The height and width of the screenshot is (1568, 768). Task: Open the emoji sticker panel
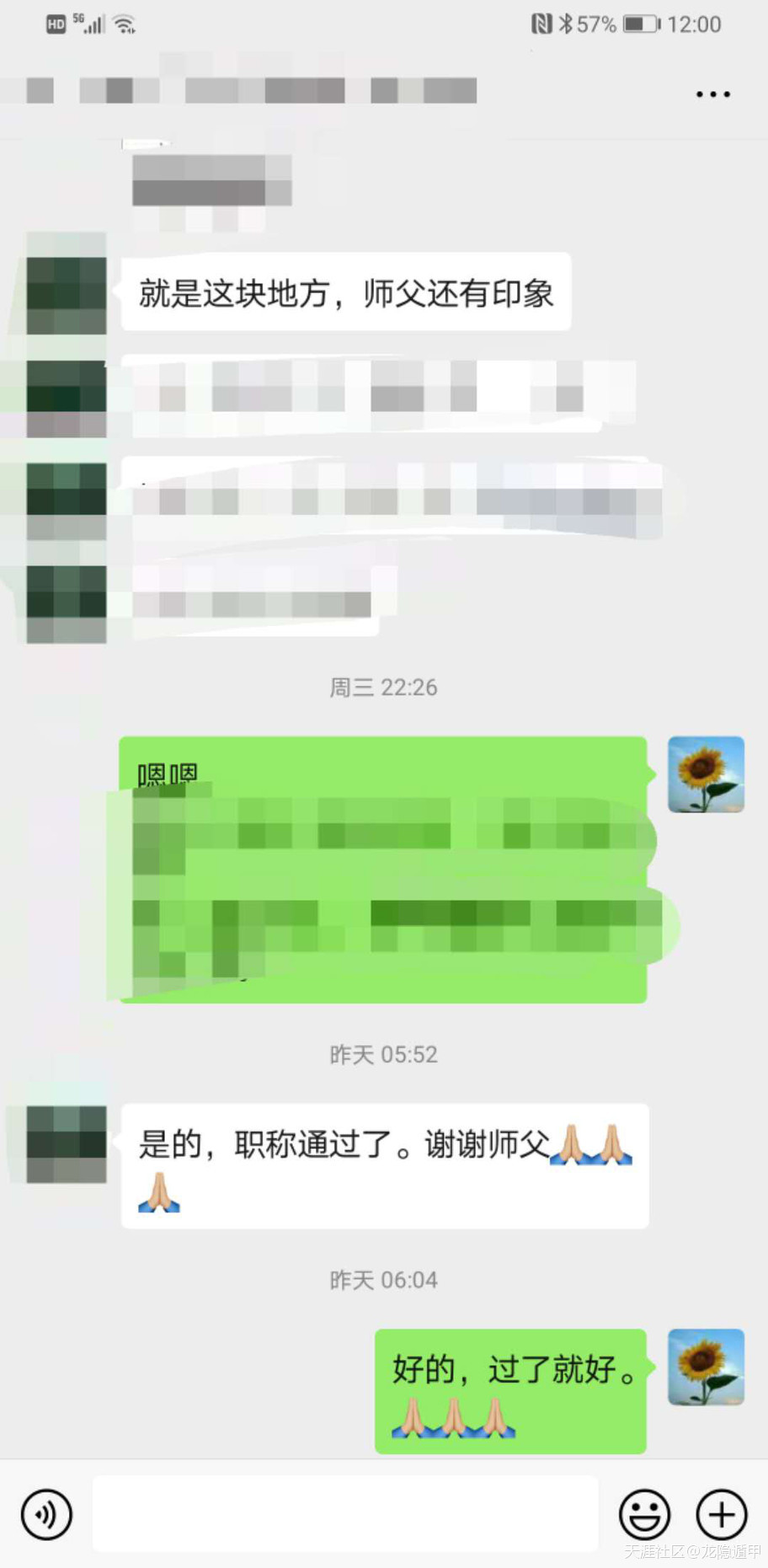(x=644, y=1514)
